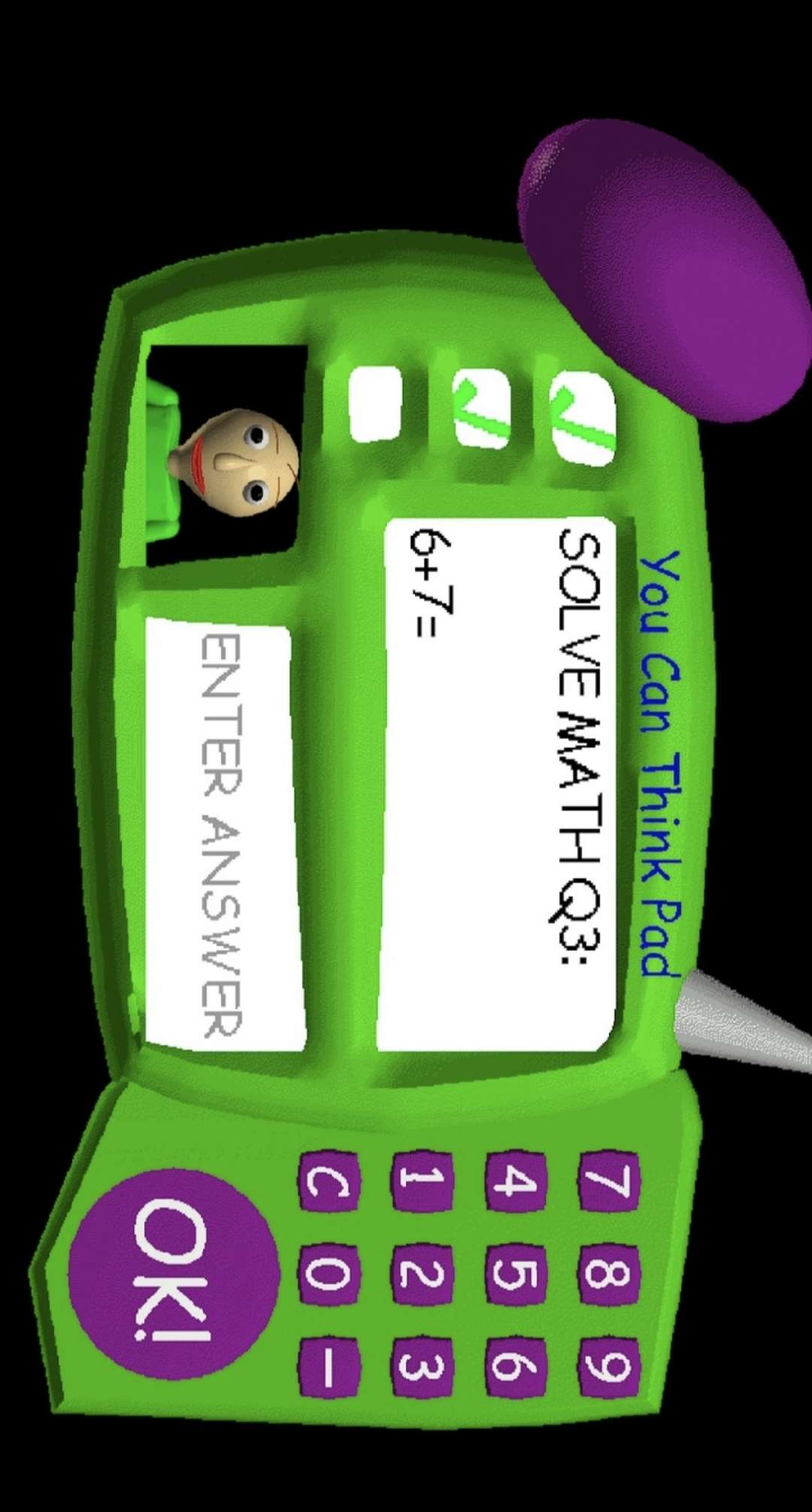Tap the minus sign key
812x1512 pixels.
329,1365
